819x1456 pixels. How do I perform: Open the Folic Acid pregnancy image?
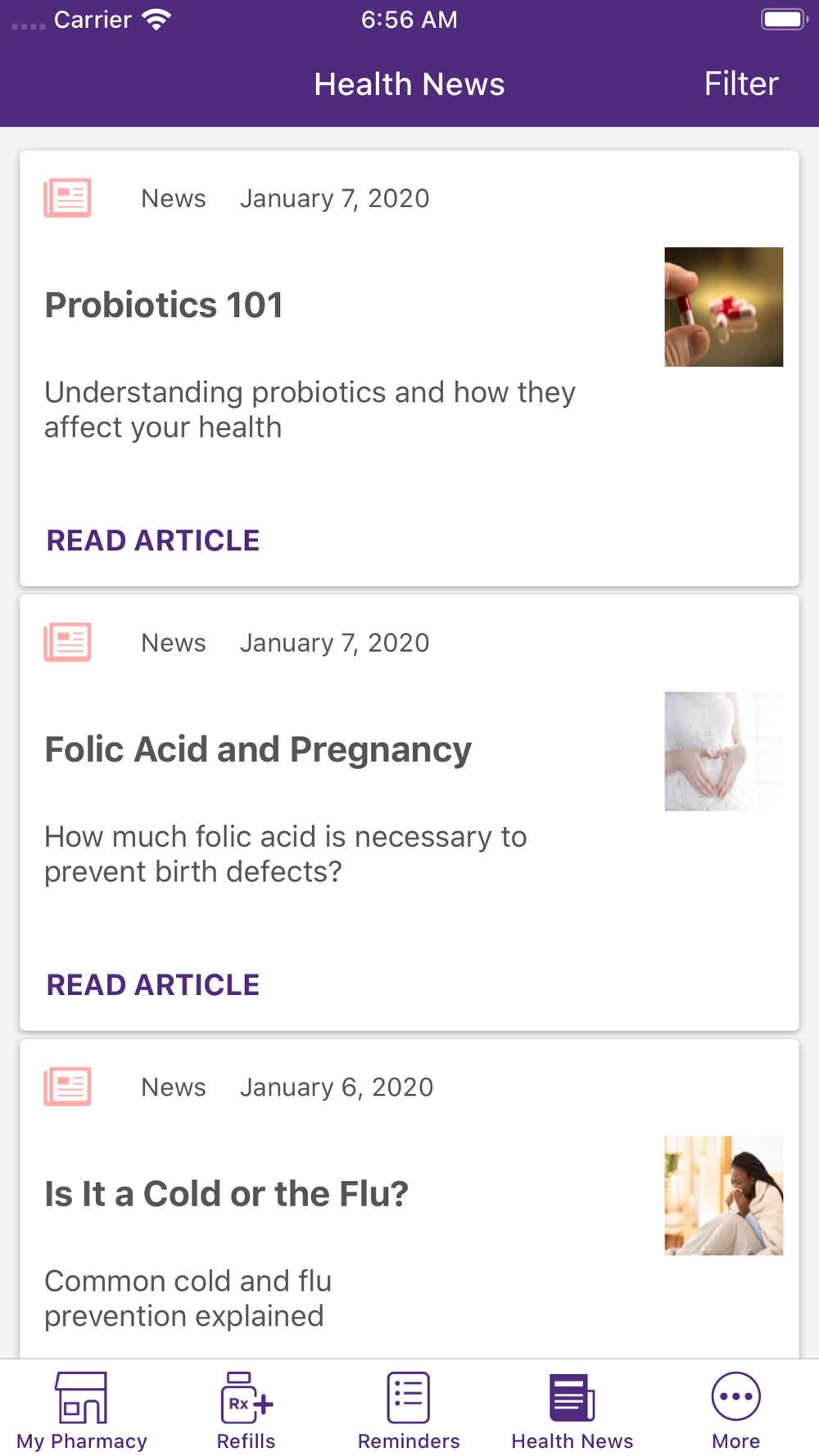click(723, 752)
